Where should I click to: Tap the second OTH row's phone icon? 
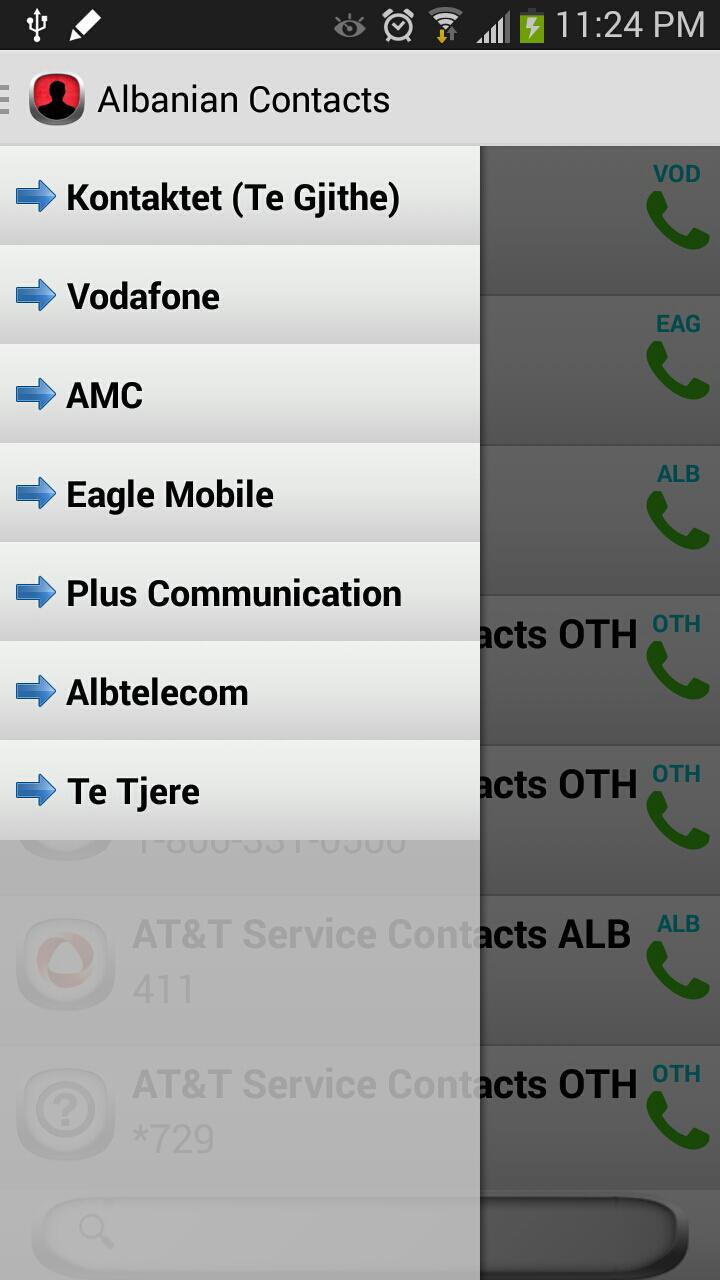click(679, 818)
